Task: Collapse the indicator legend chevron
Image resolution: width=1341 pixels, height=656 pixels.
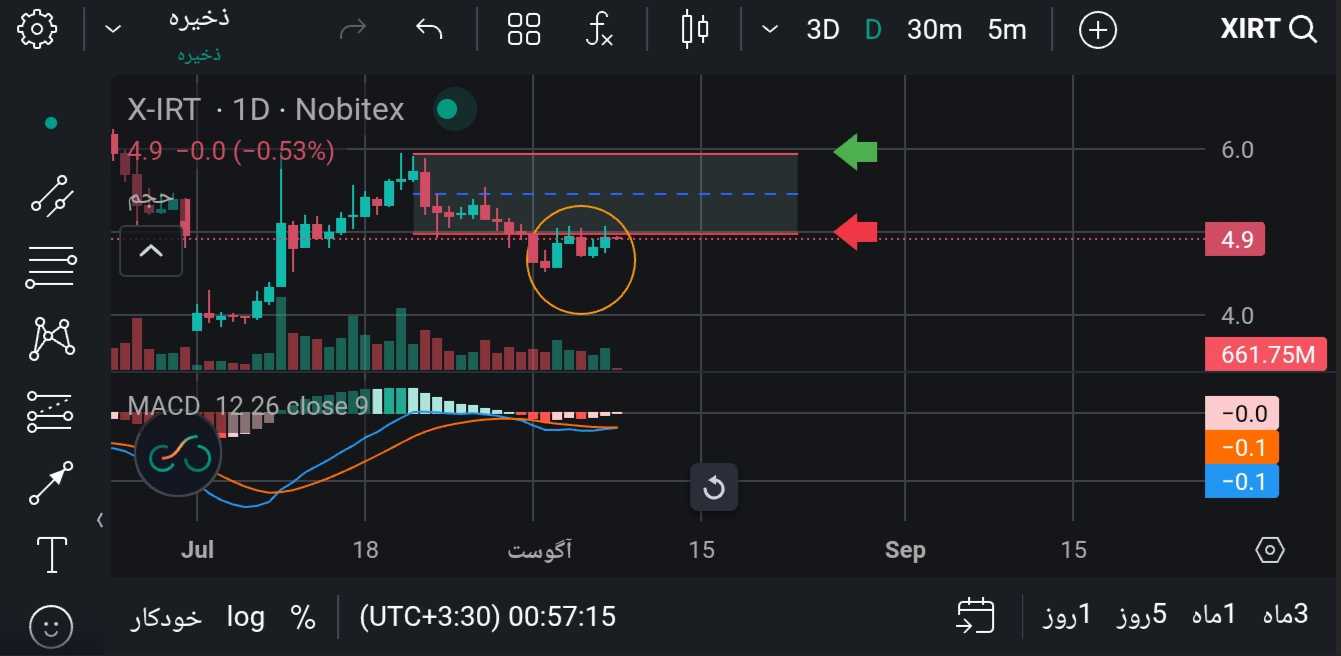Action: (x=151, y=251)
